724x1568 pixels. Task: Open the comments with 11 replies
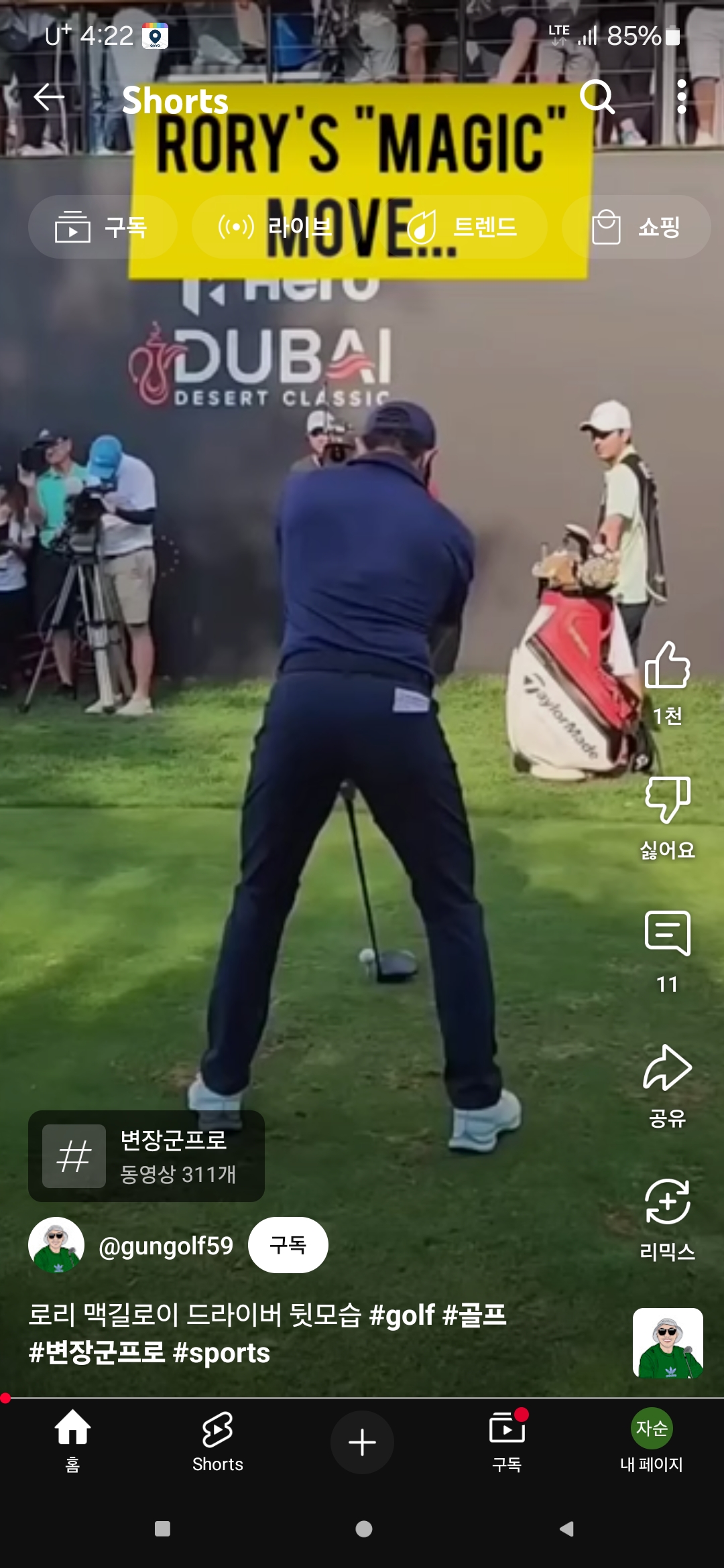667,933
